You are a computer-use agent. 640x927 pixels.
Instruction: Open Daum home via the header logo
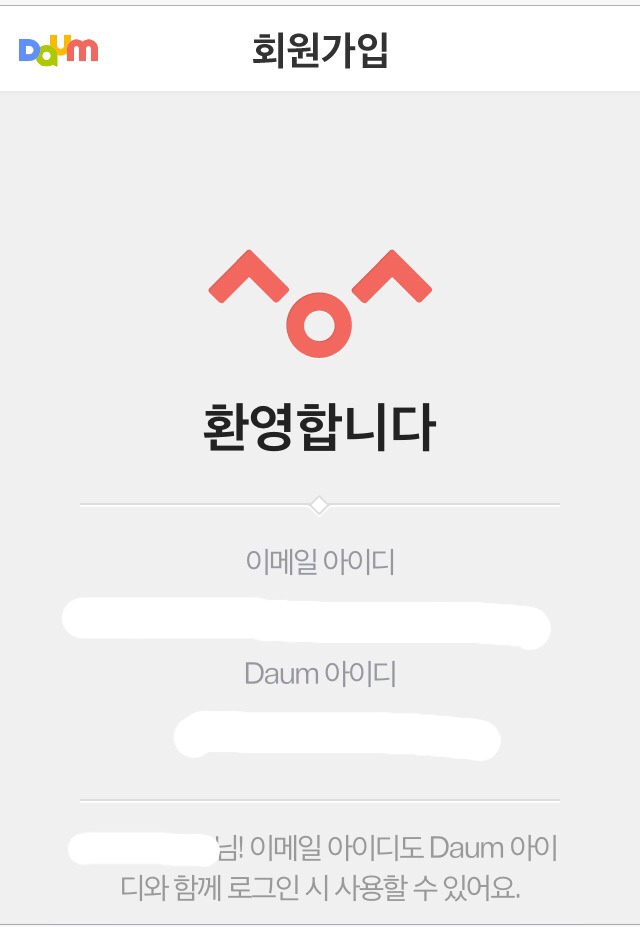[58, 50]
